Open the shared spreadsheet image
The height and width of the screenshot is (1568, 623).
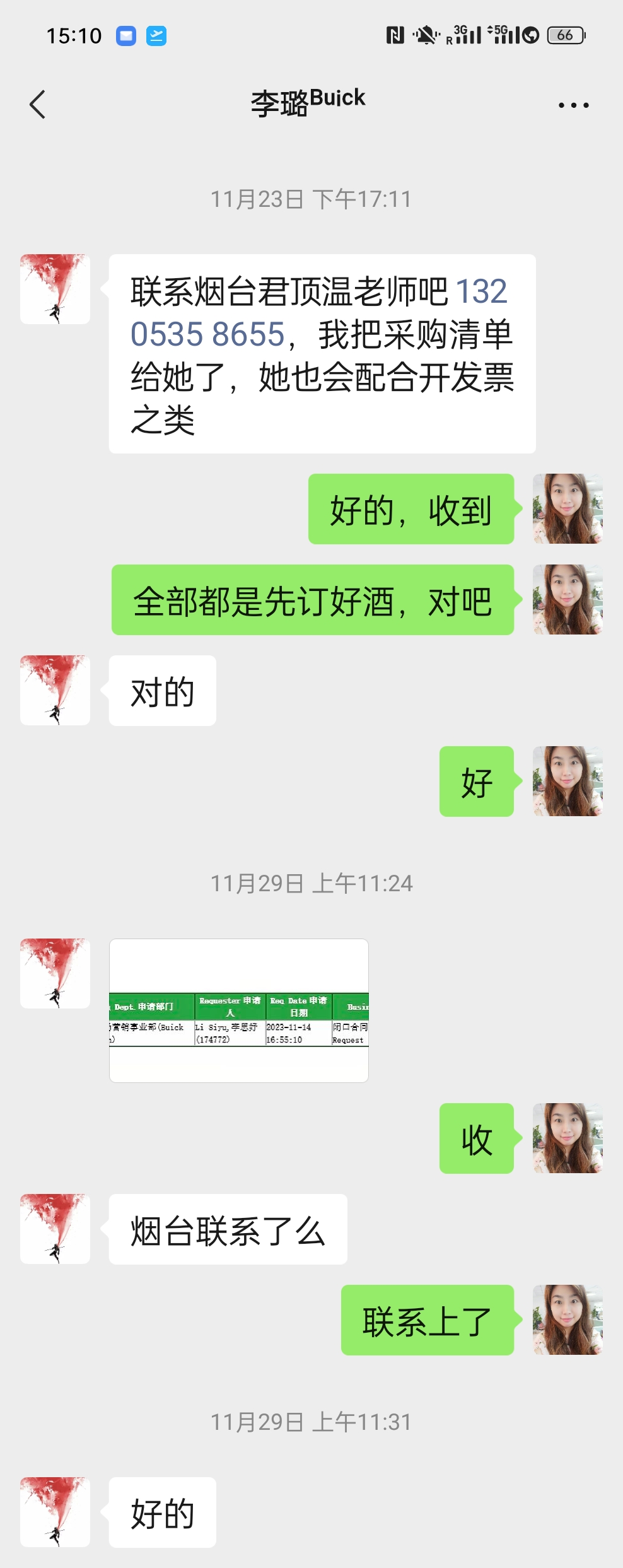tap(238, 1010)
